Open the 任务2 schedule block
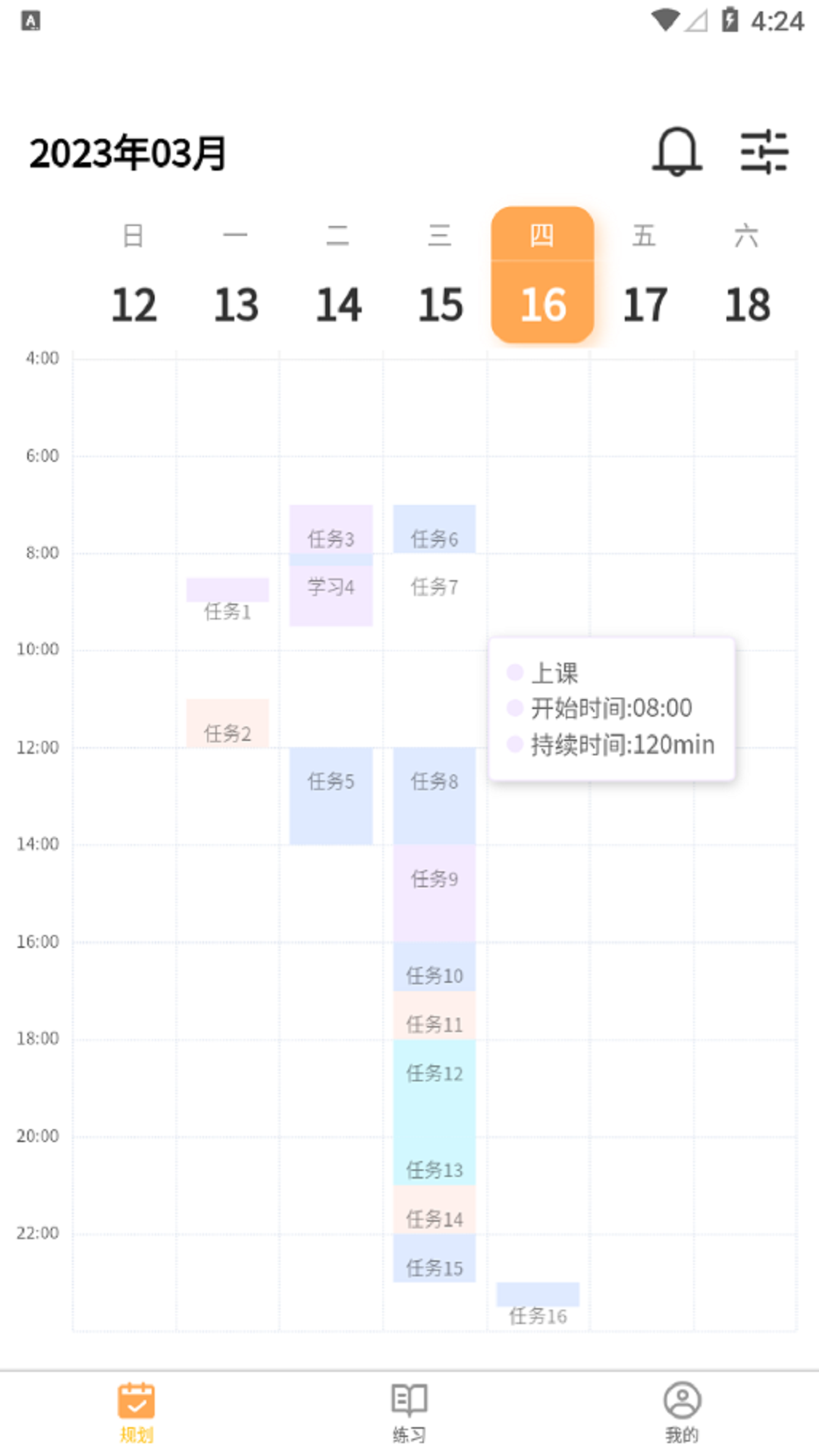The width and height of the screenshot is (819, 1456). 227,723
